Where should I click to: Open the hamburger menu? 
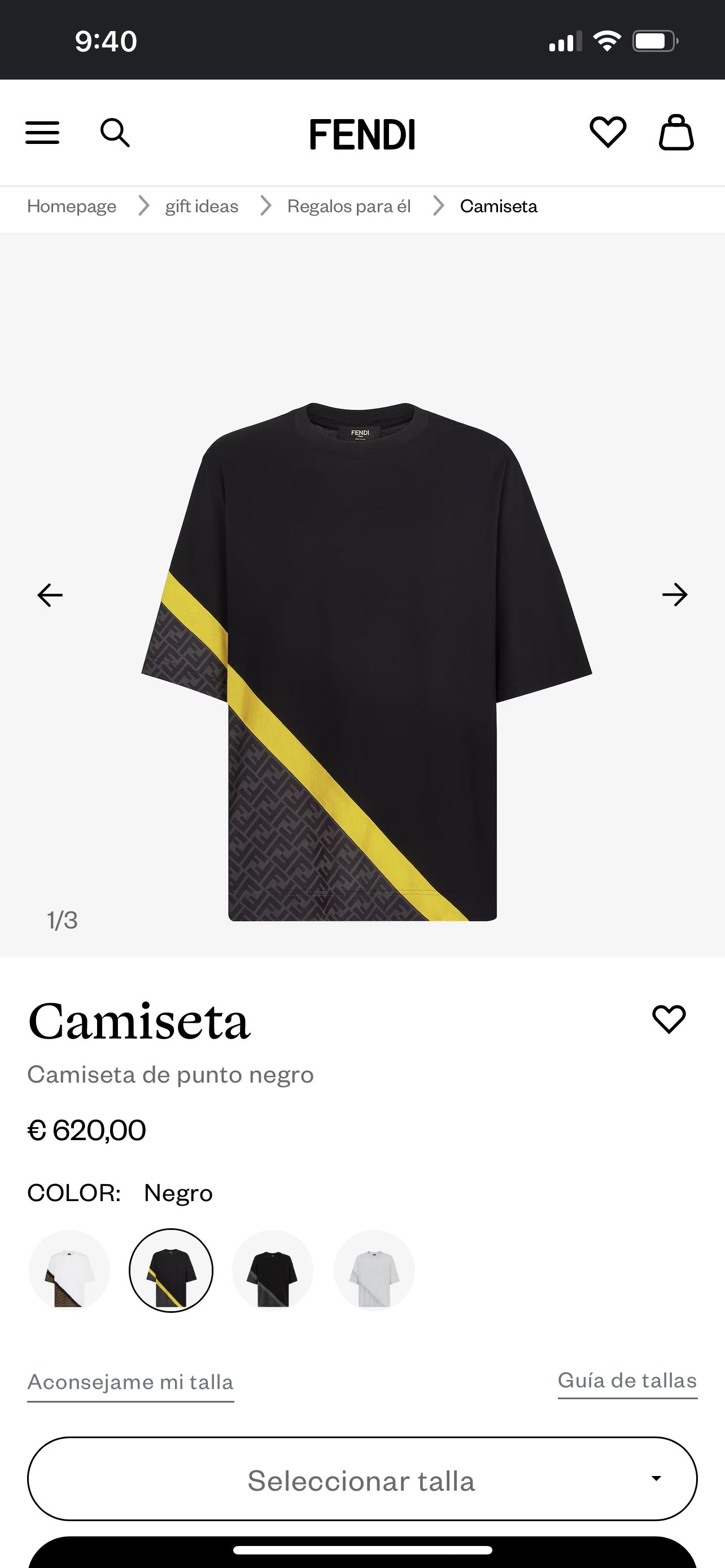tap(42, 133)
